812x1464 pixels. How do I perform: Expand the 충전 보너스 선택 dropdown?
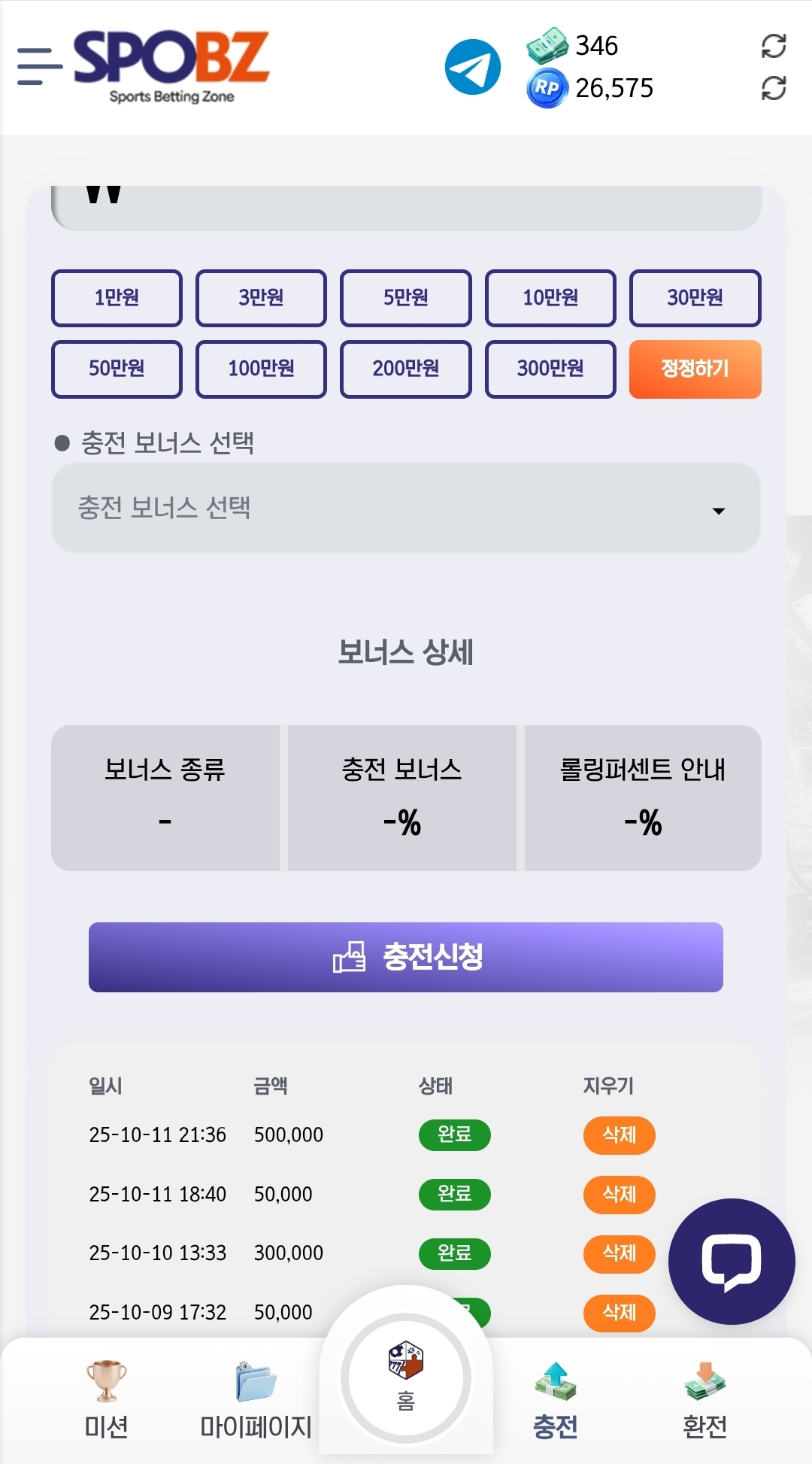[406, 509]
